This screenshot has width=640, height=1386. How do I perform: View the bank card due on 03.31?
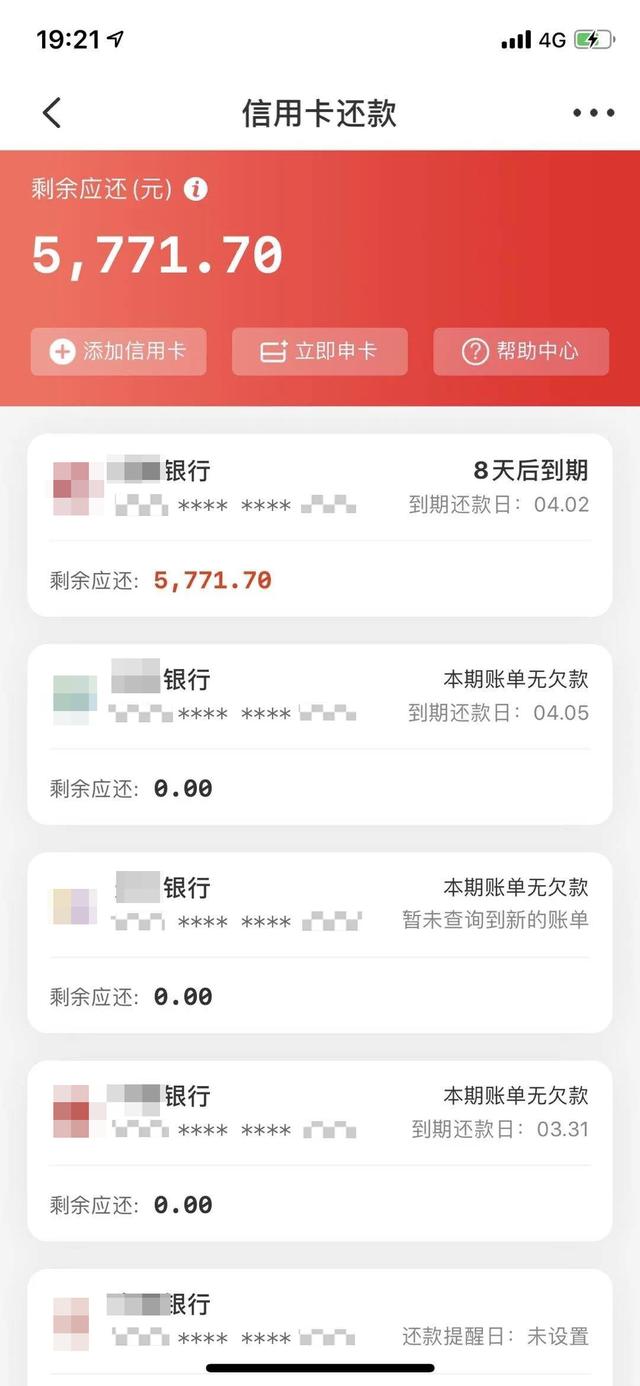[x=320, y=1149]
